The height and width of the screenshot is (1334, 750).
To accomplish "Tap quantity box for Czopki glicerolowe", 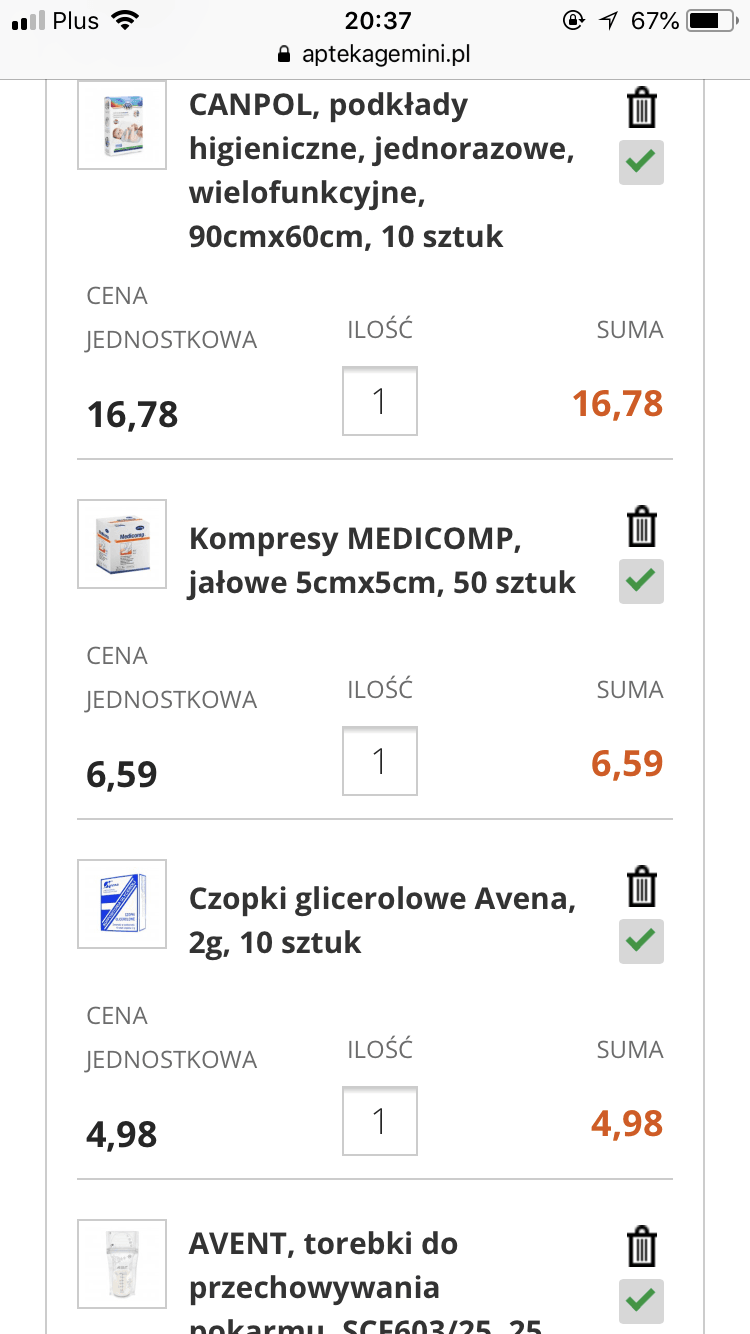I will pos(380,1121).
